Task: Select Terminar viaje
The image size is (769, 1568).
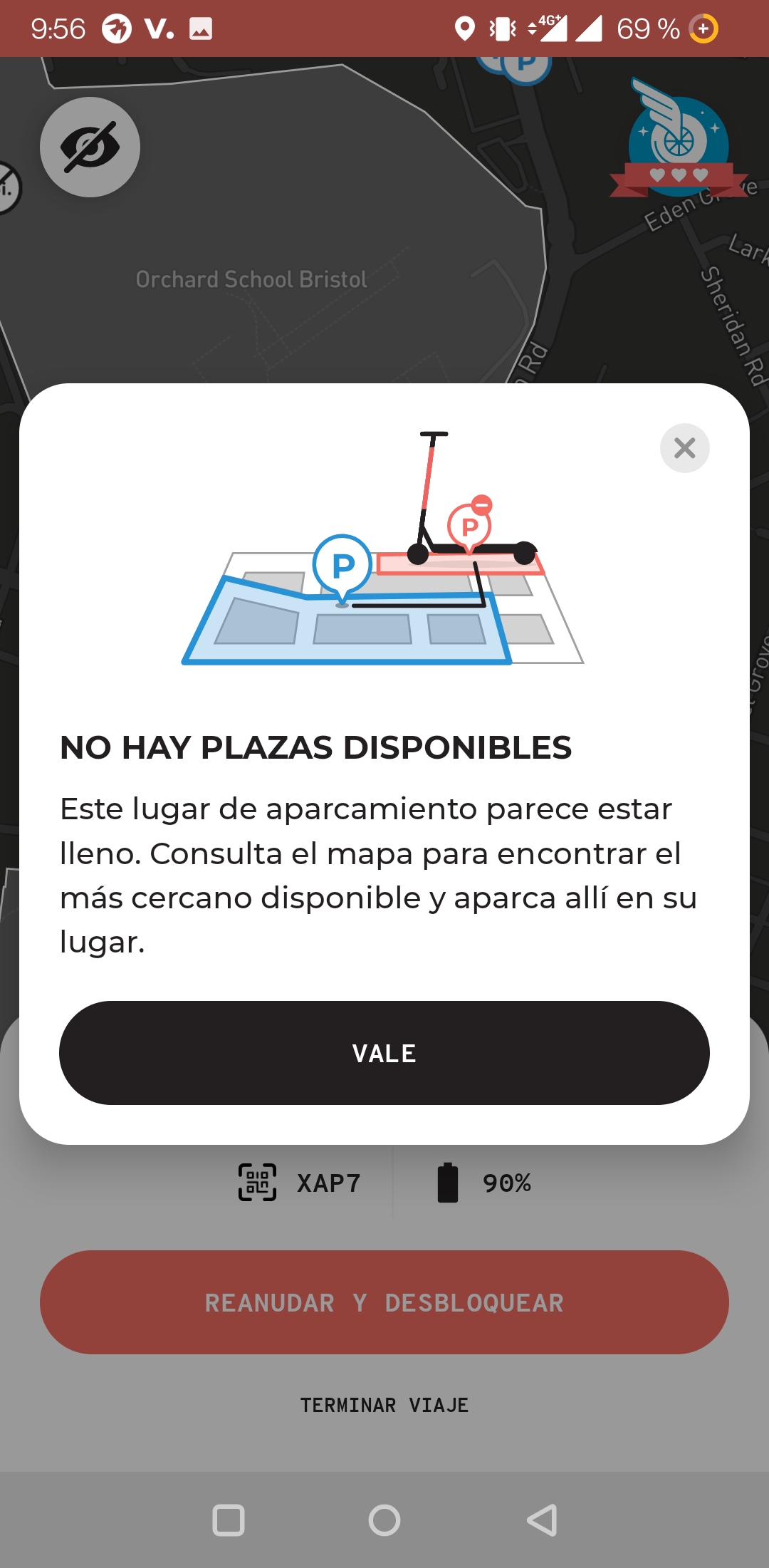Action: coord(384,1405)
